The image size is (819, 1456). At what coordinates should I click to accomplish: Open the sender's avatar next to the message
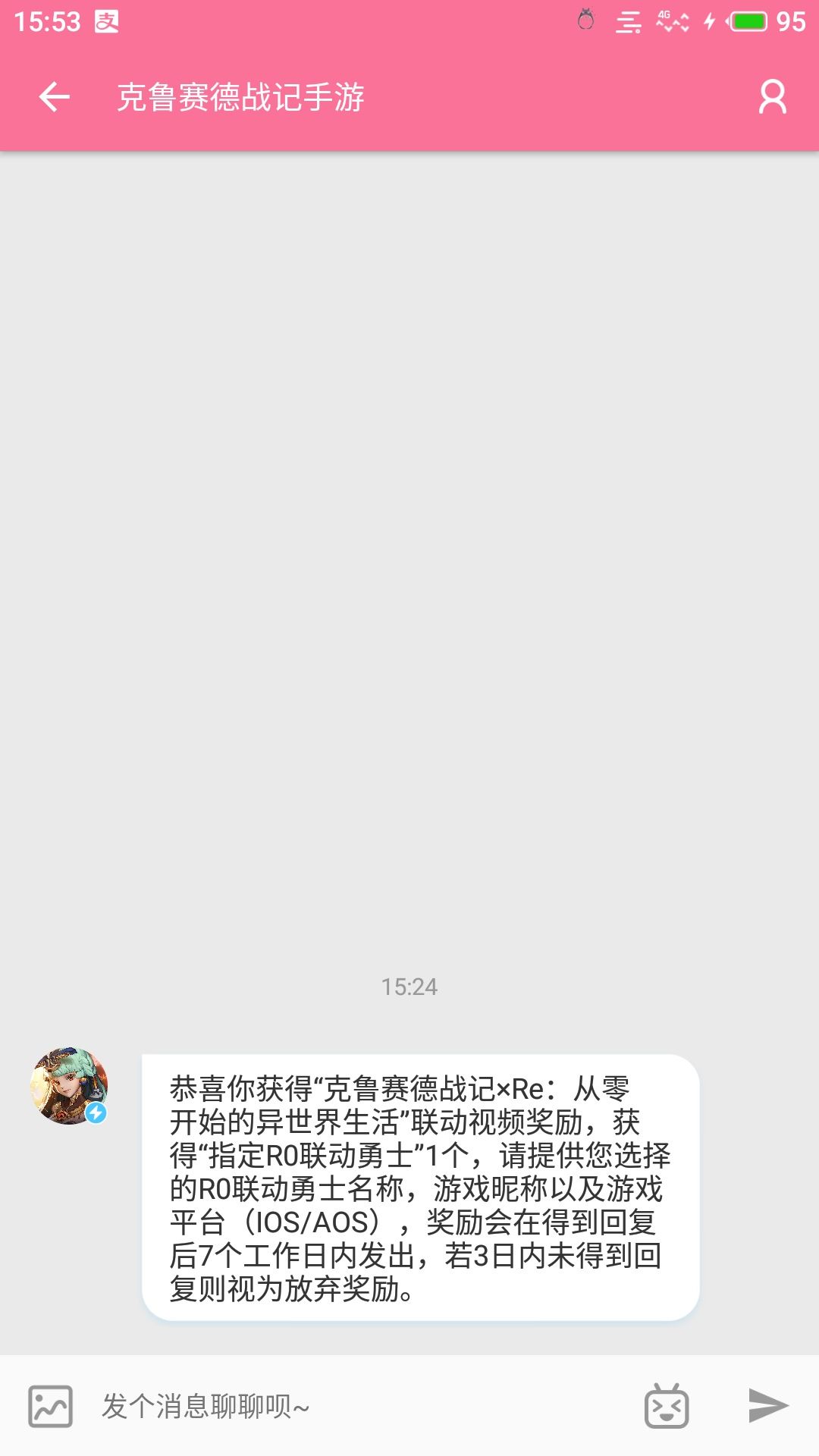(69, 1085)
